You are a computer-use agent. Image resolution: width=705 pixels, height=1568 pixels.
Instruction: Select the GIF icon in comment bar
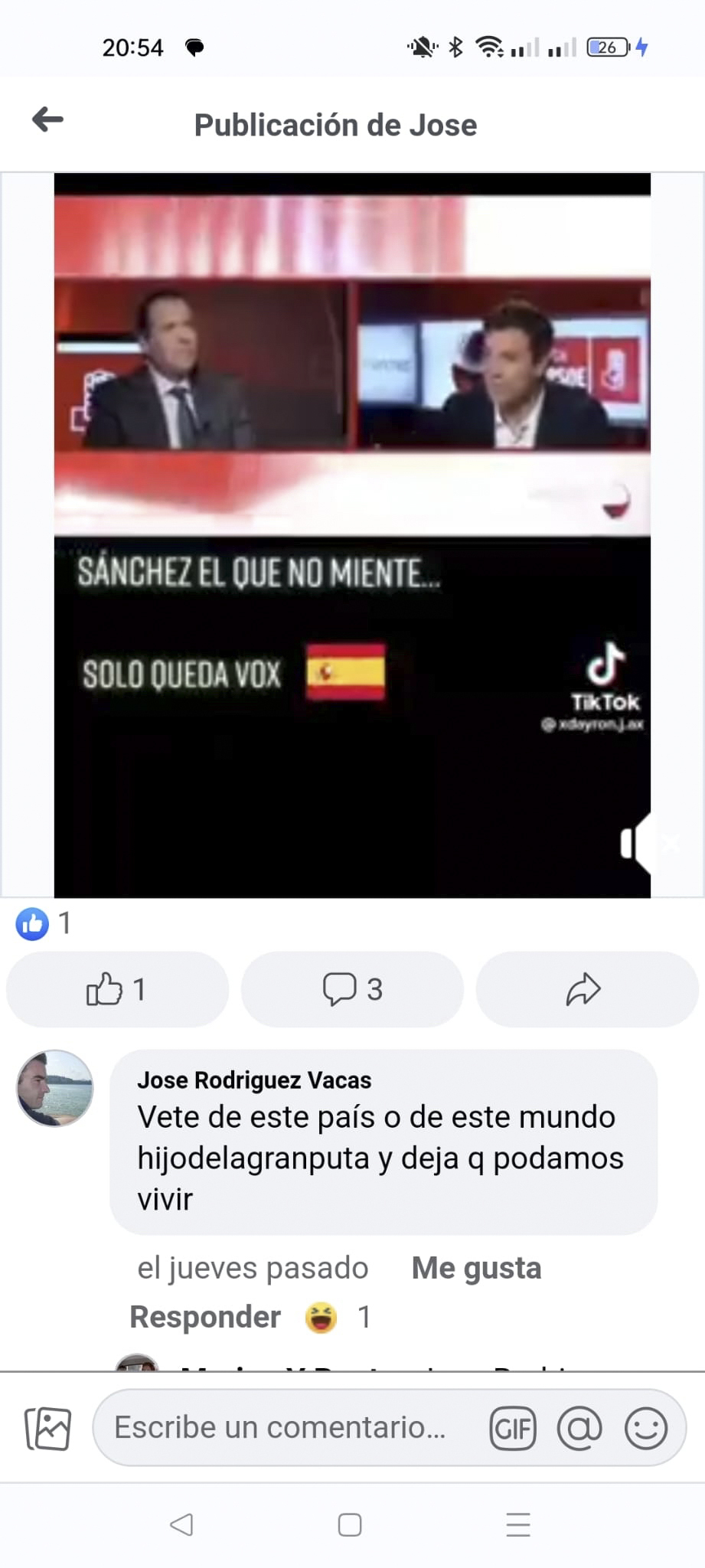tap(513, 1427)
